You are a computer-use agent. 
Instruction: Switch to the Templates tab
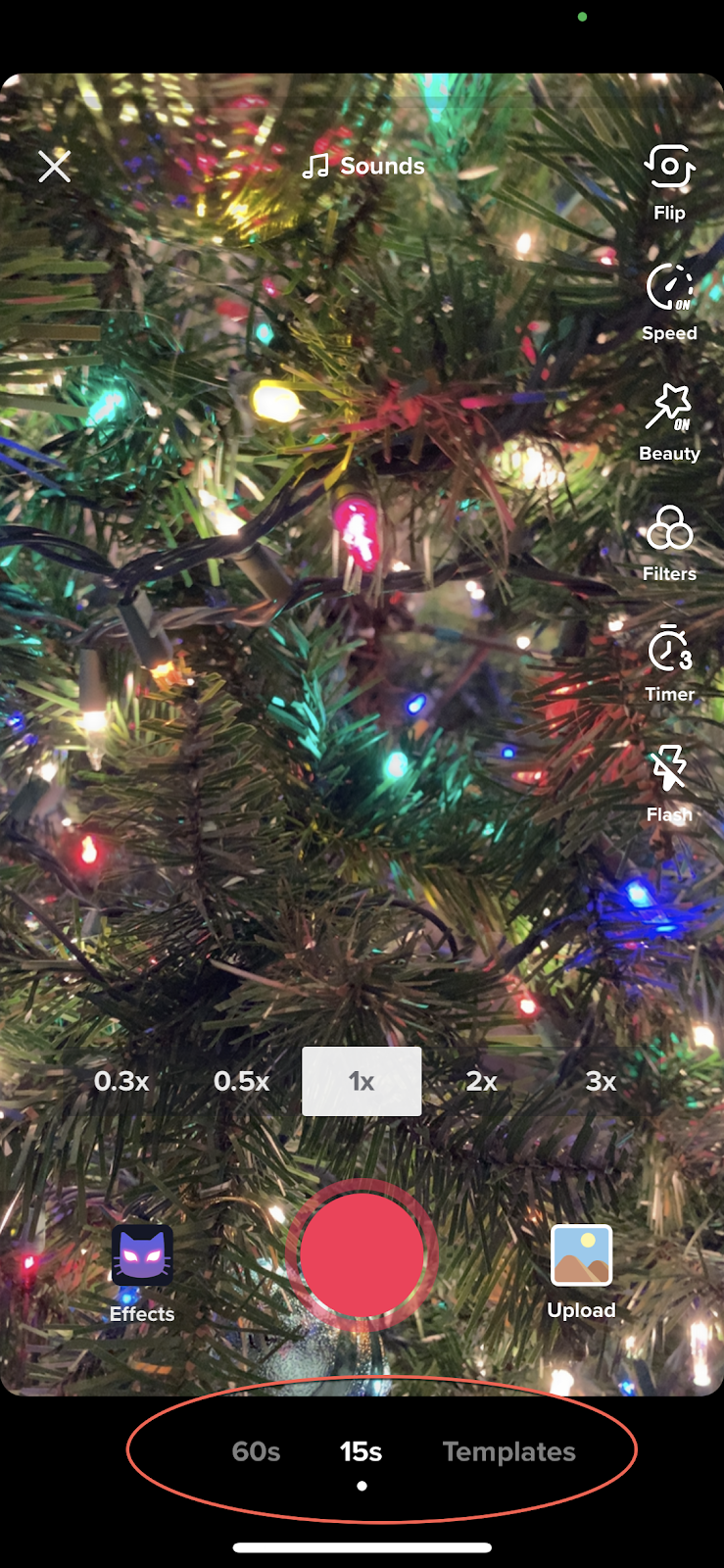[508, 1451]
